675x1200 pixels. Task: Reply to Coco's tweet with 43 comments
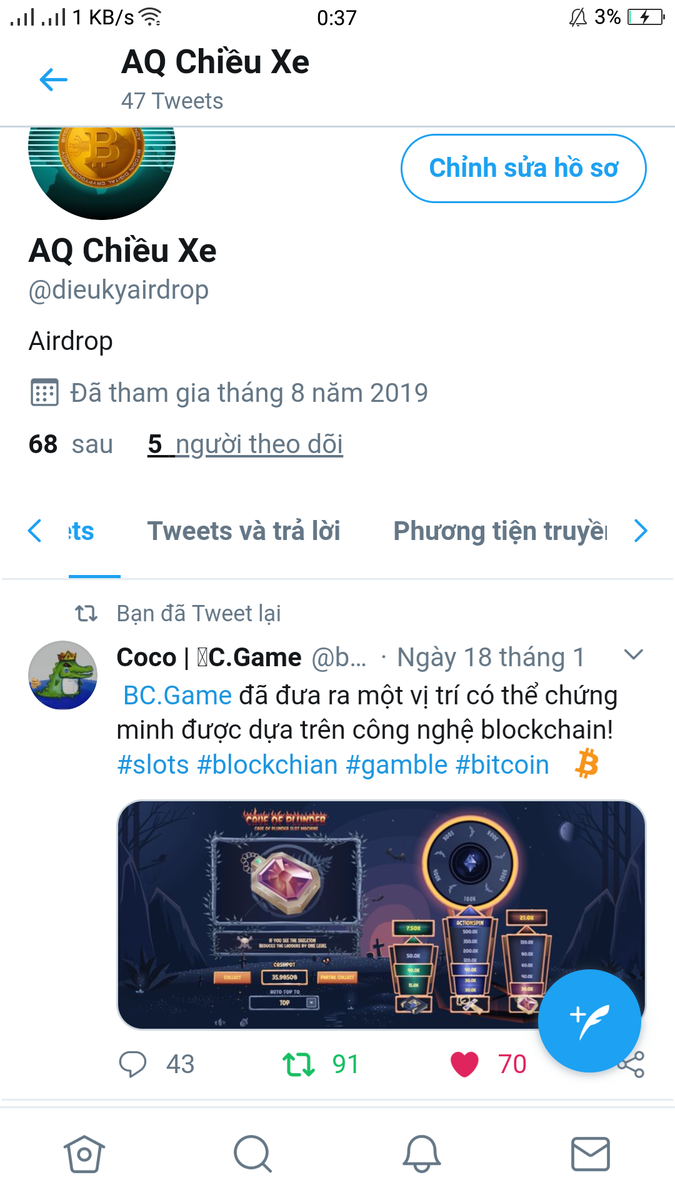click(133, 1063)
